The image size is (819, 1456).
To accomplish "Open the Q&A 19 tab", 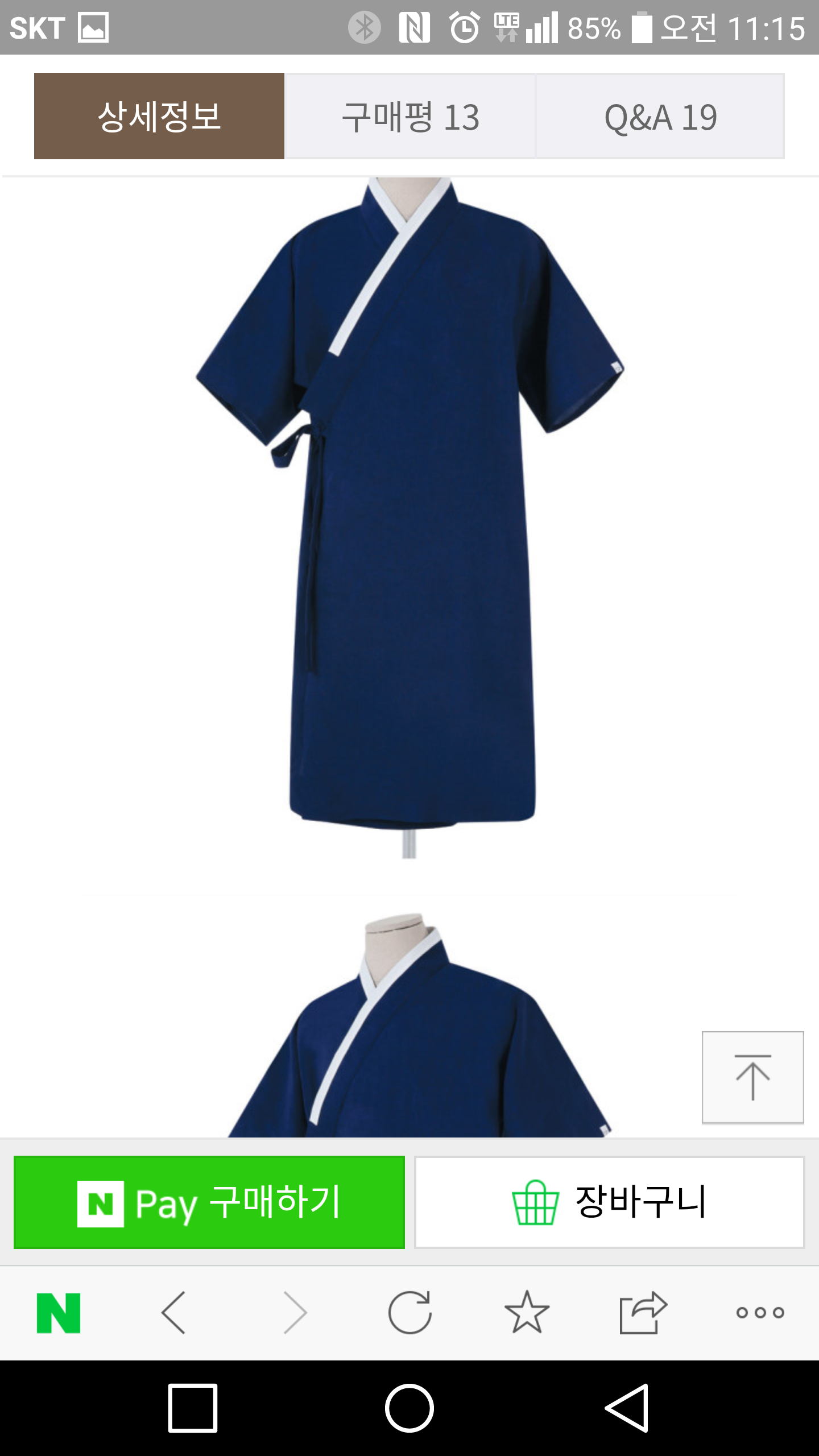I will (x=660, y=116).
